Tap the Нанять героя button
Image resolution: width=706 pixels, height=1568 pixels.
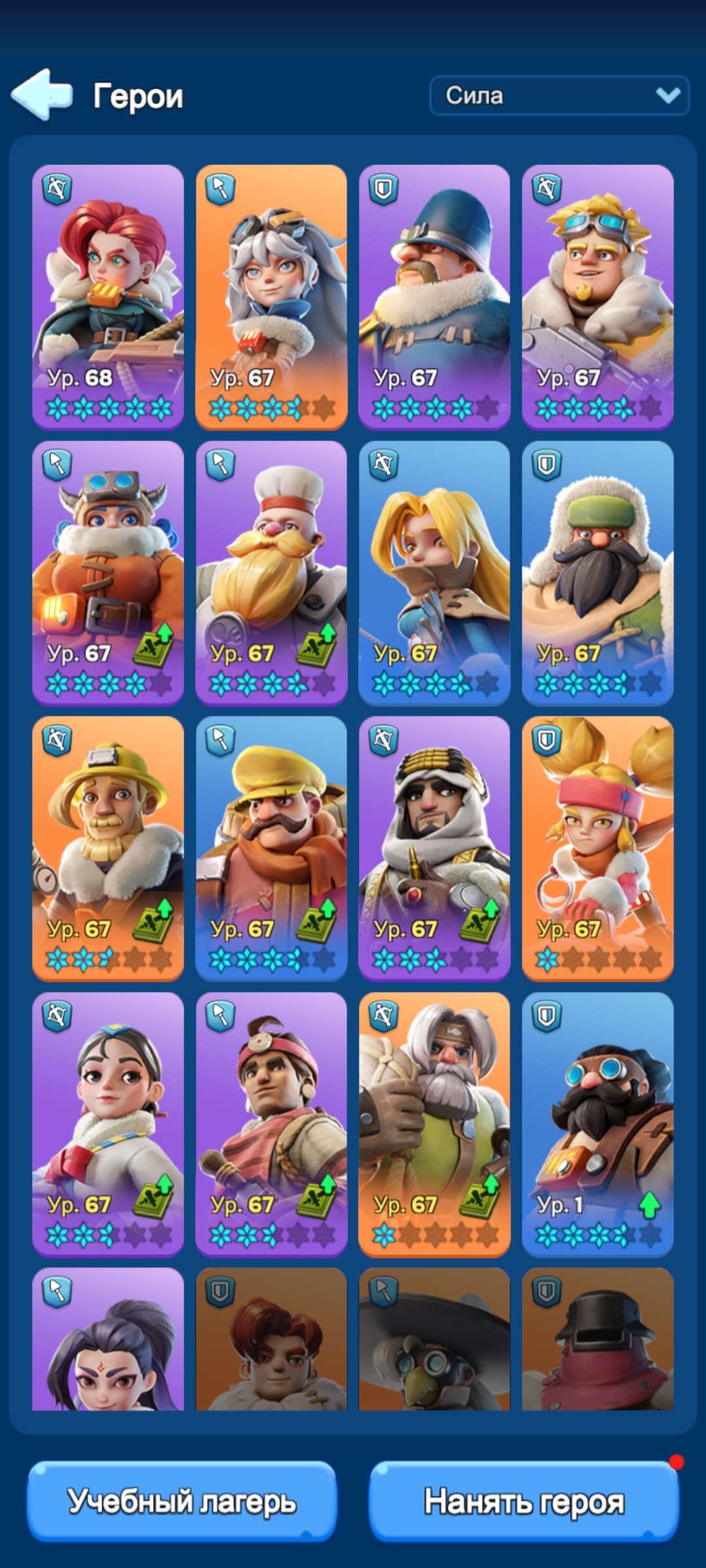coord(524,1501)
